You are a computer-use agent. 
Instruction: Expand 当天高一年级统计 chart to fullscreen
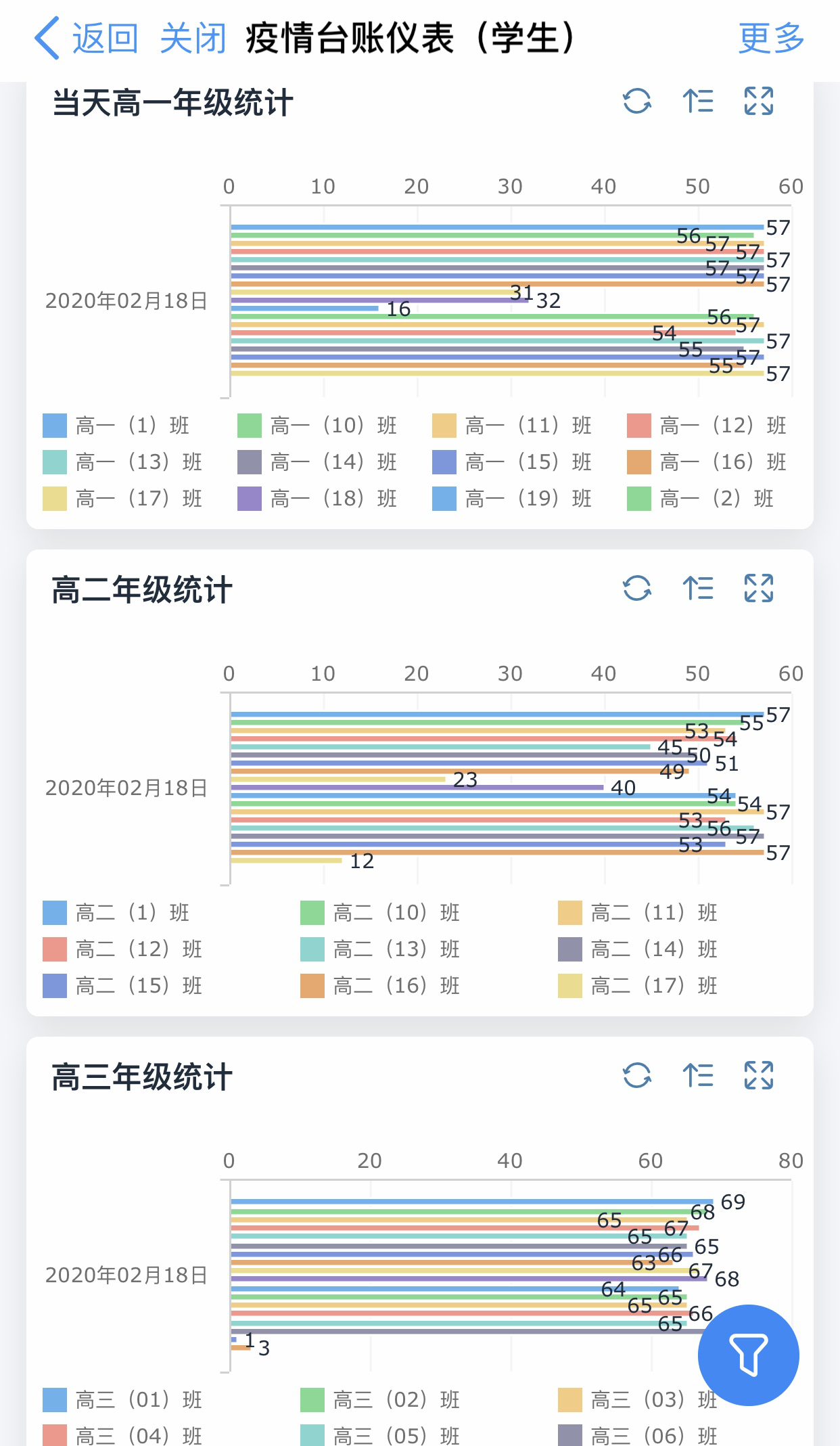(x=759, y=101)
